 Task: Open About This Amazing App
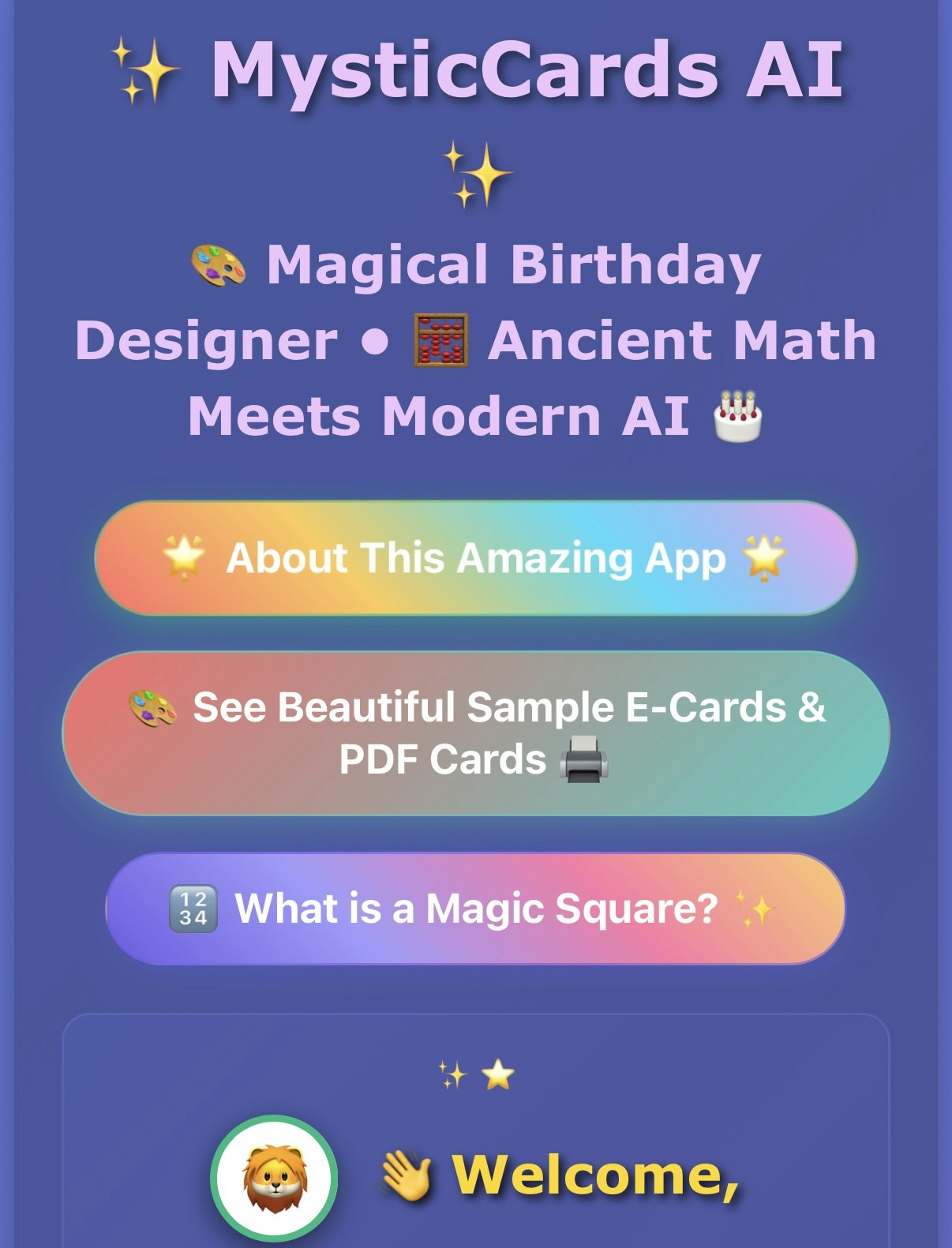click(475, 558)
